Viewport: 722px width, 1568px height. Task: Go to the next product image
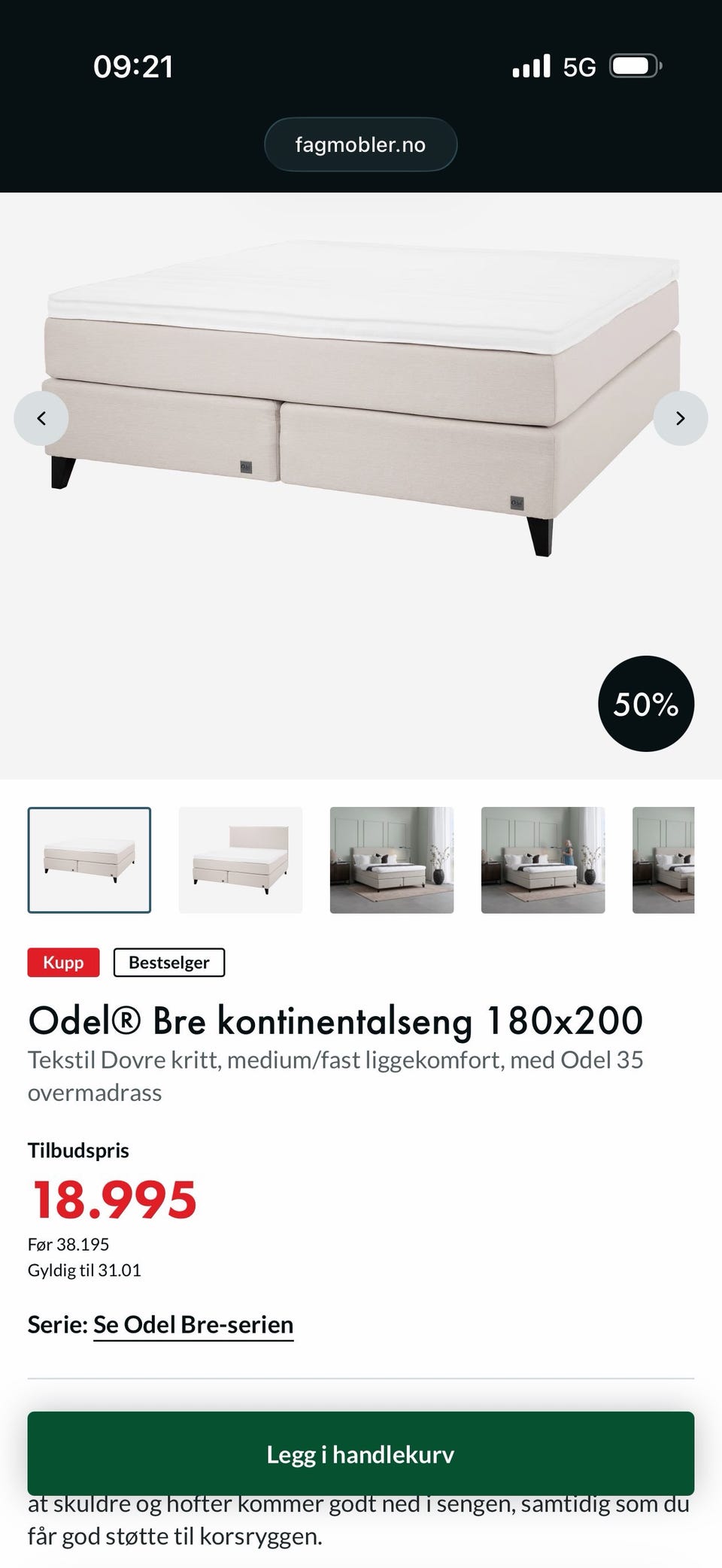681,418
